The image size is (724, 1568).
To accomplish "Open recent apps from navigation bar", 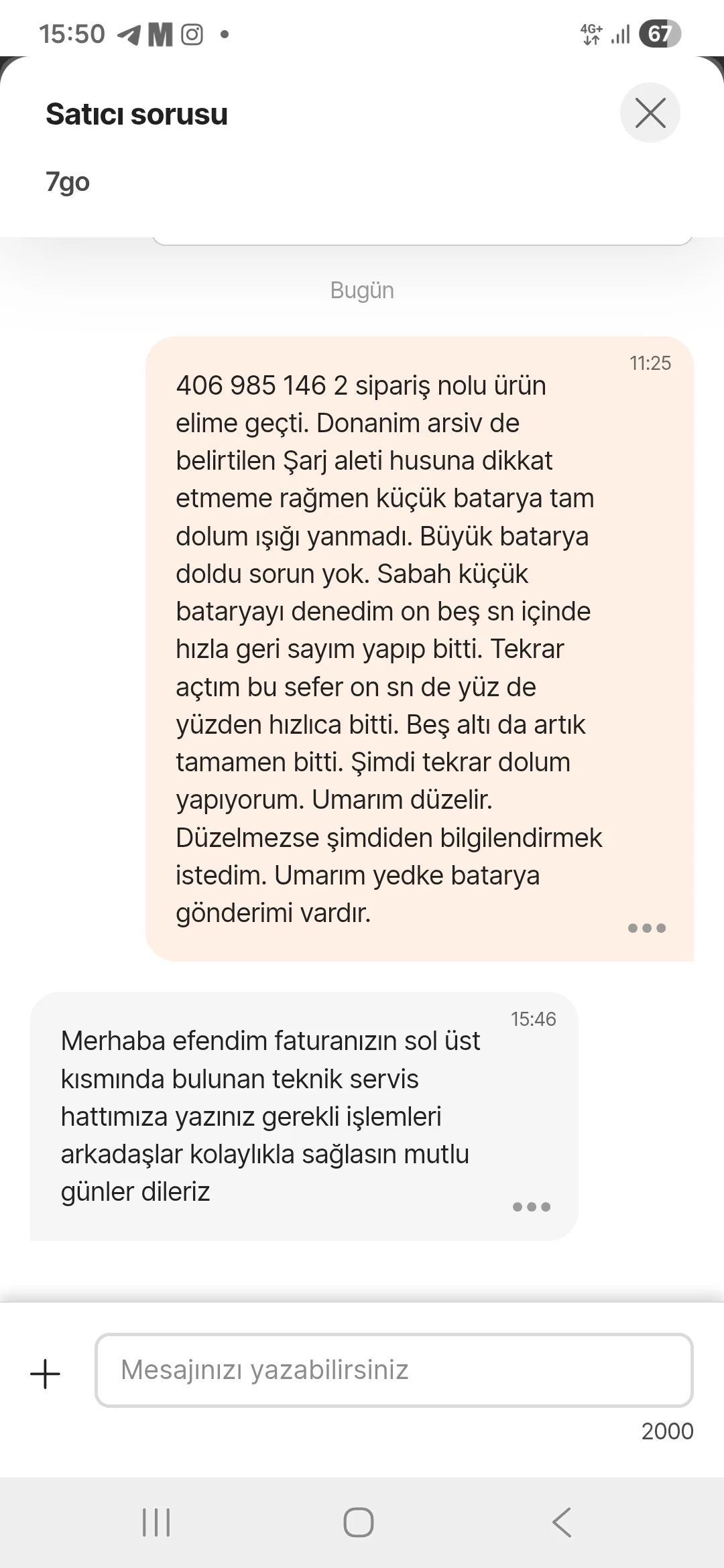I will click(156, 1522).
